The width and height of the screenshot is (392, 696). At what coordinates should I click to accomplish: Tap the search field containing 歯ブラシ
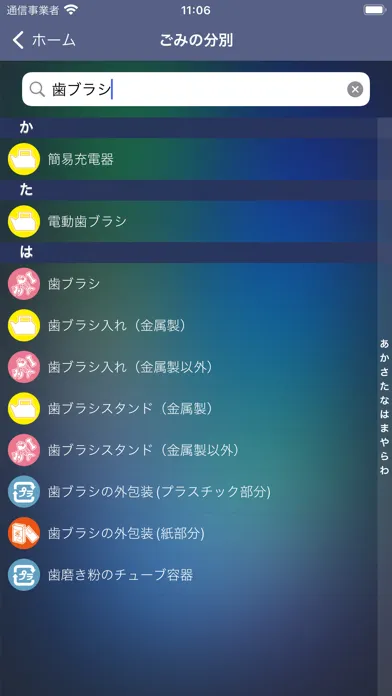click(x=196, y=89)
